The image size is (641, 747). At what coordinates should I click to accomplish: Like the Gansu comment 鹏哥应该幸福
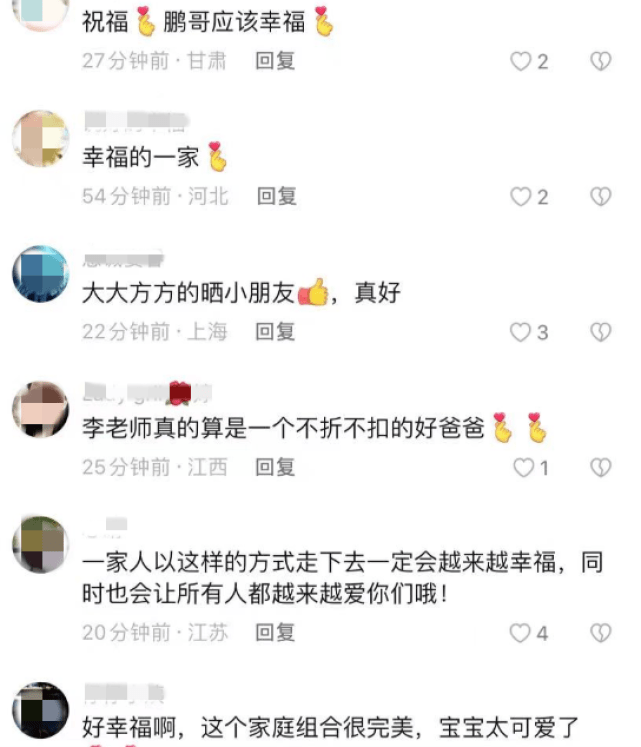pos(520,61)
